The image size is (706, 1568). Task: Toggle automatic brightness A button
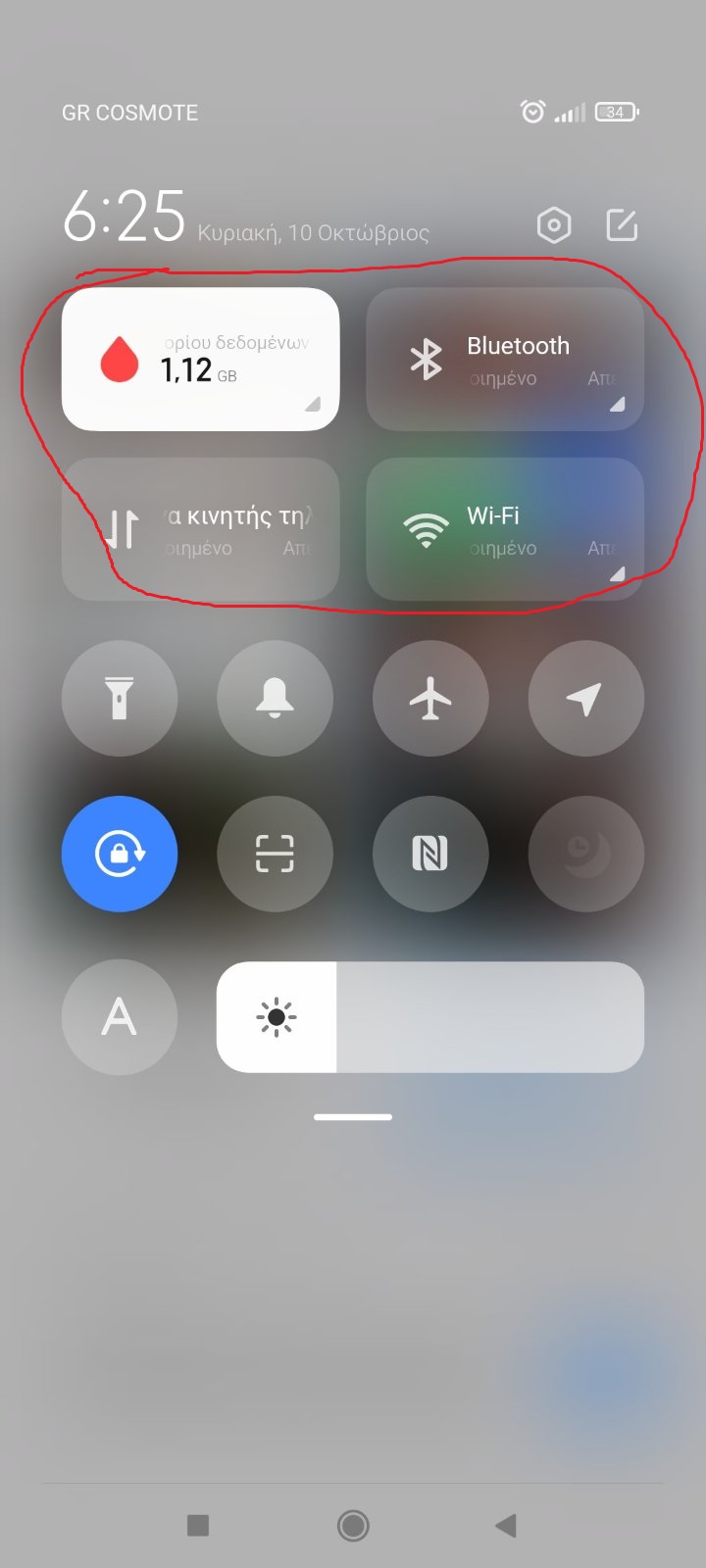pos(120,1017)
